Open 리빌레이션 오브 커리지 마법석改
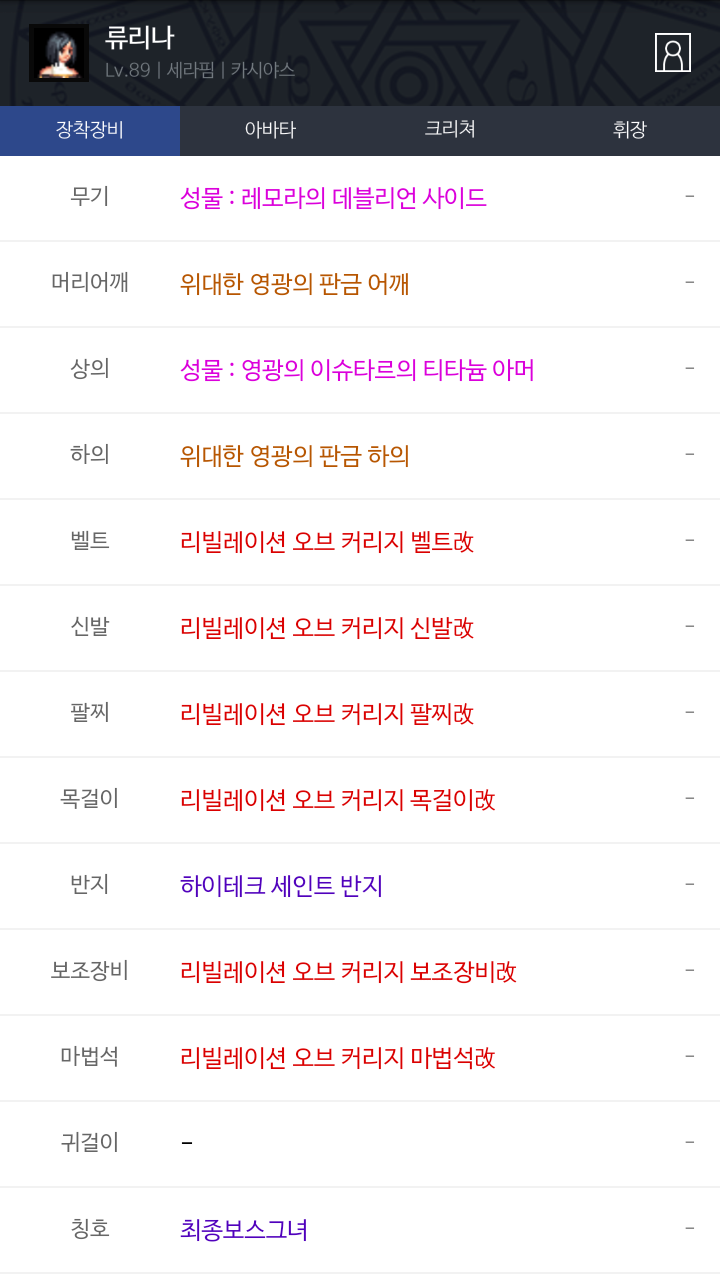This screenshot has height=1280, width=720. [338, 1058]
